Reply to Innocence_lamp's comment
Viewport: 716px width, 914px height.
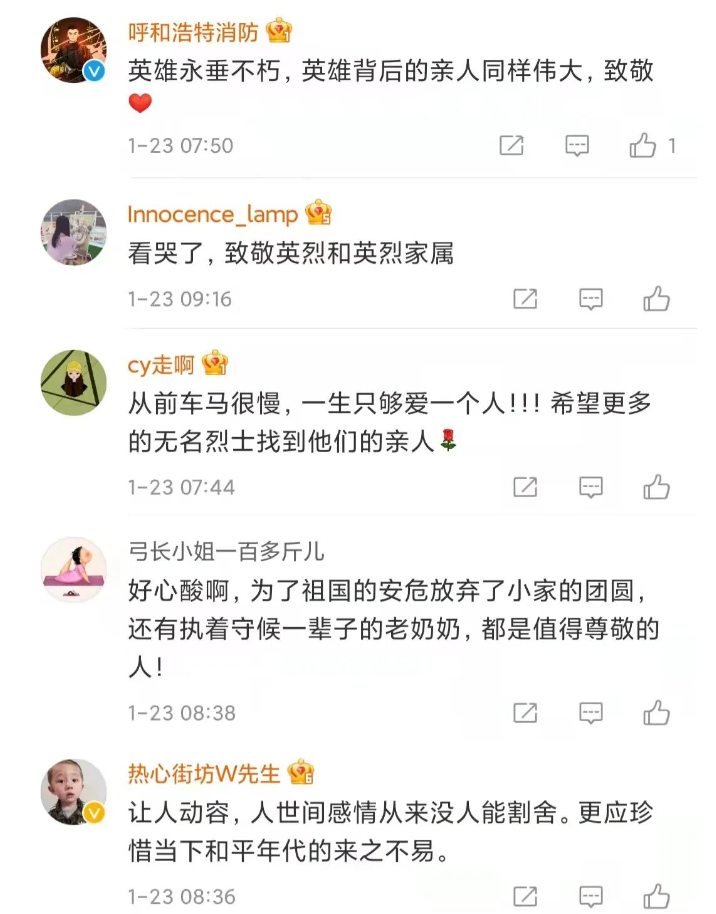591,299
